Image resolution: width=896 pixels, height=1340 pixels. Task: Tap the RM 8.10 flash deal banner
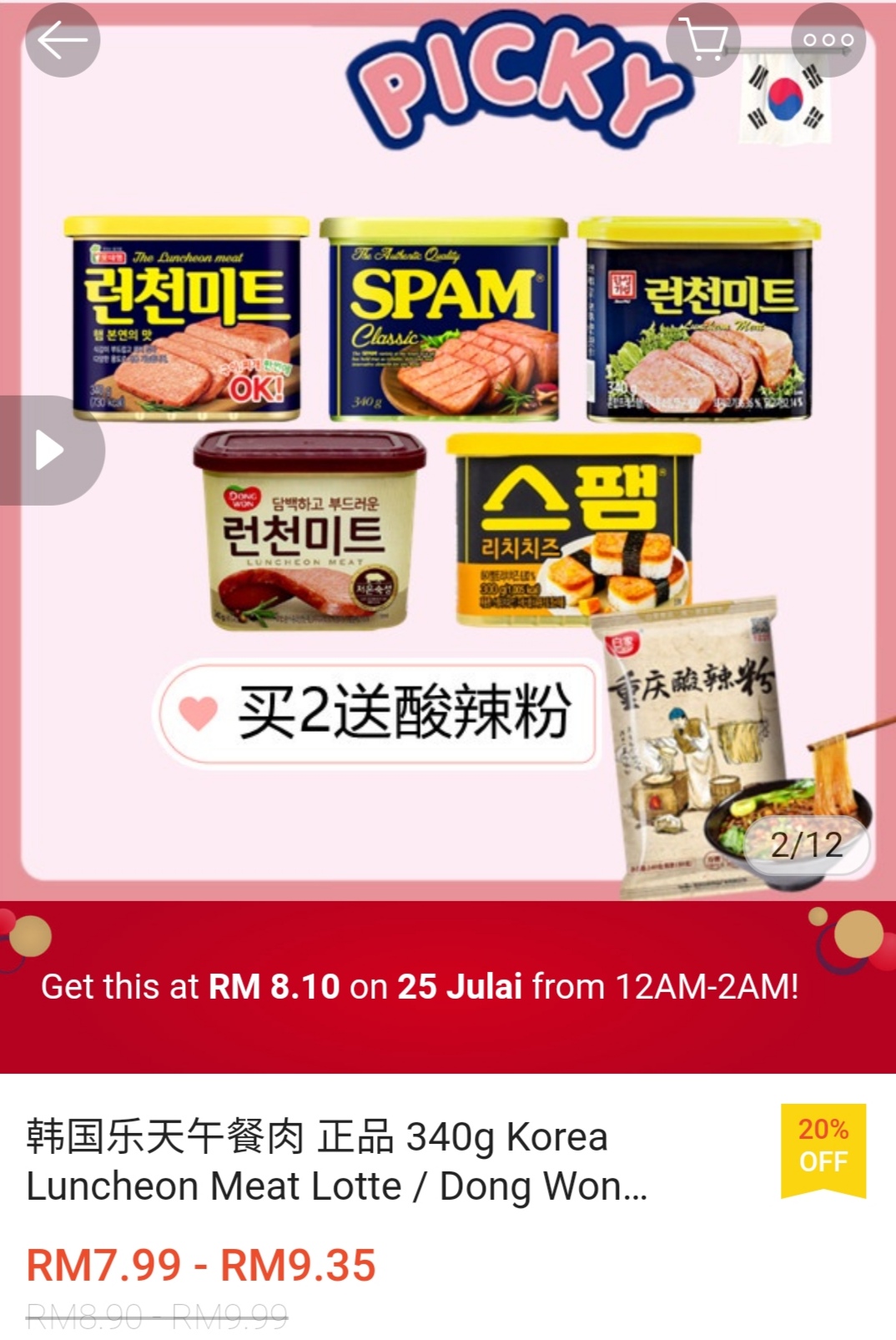coord(420,986)
